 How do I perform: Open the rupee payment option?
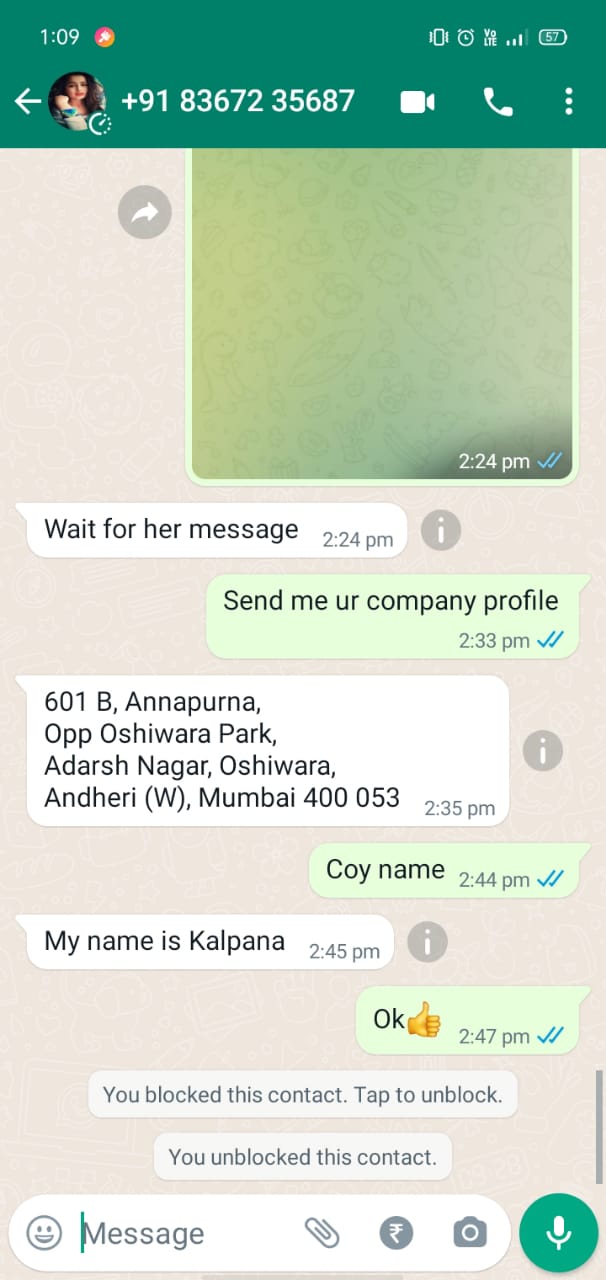click(x=396, y=1233)
